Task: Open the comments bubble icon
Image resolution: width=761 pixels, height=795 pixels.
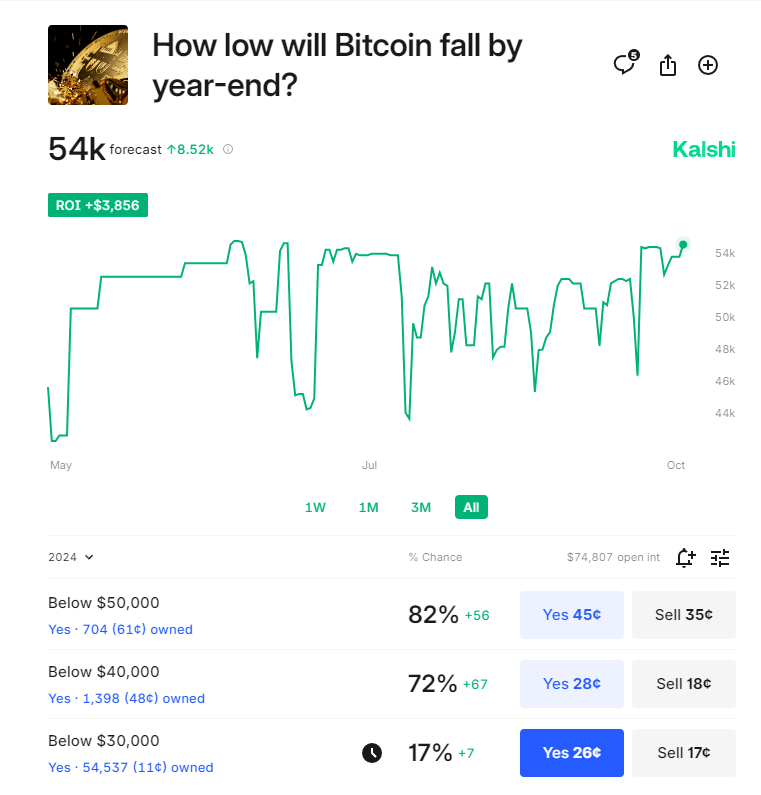Action: [625, 65]
